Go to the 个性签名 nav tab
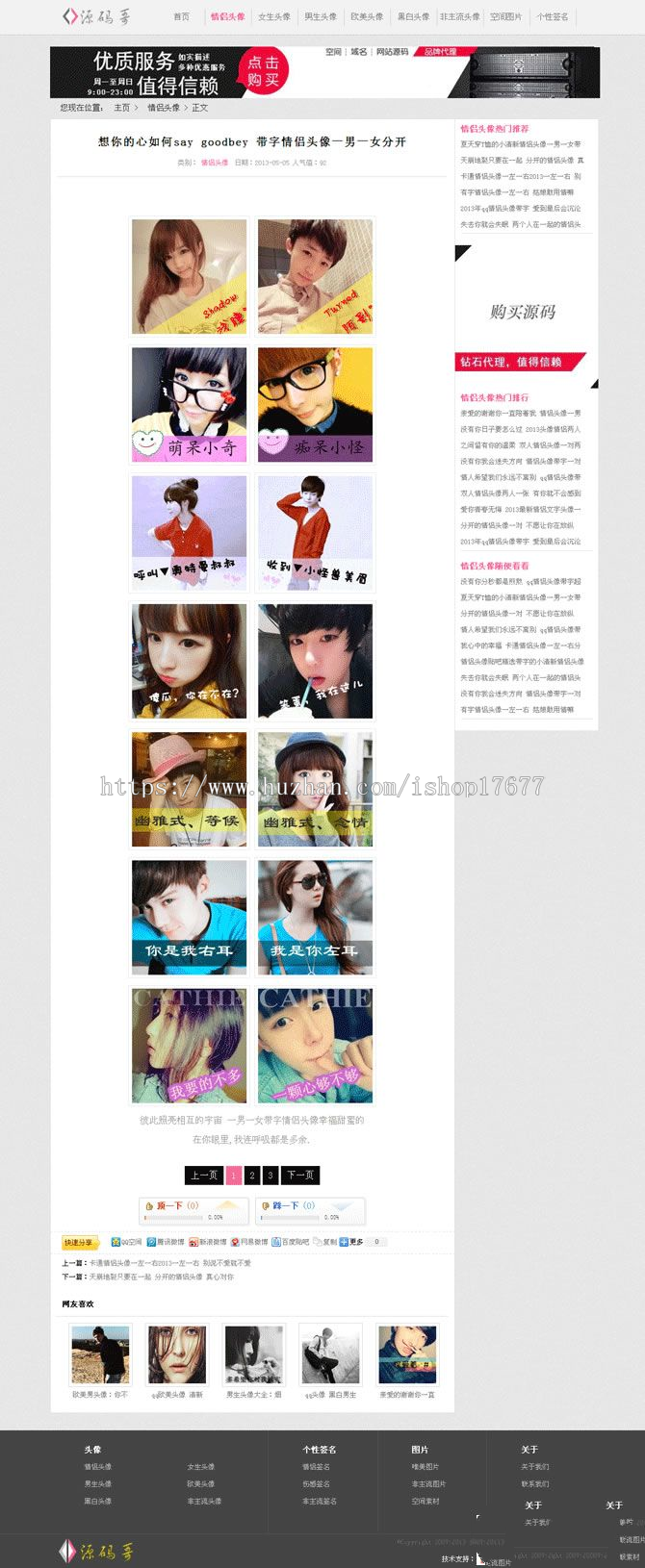 tap(553, 16)
